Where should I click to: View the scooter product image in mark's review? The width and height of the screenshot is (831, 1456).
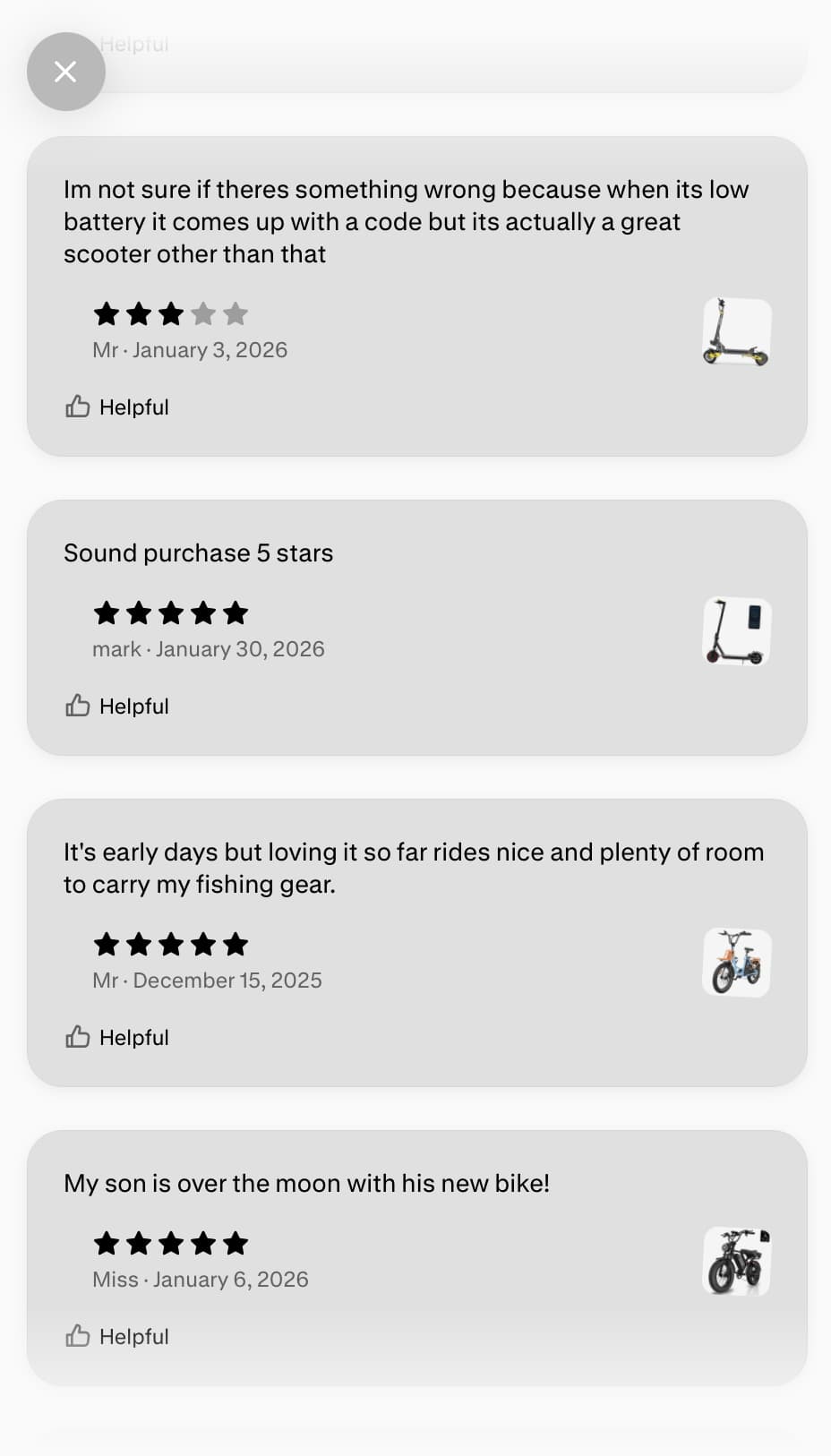pos(736,631)
